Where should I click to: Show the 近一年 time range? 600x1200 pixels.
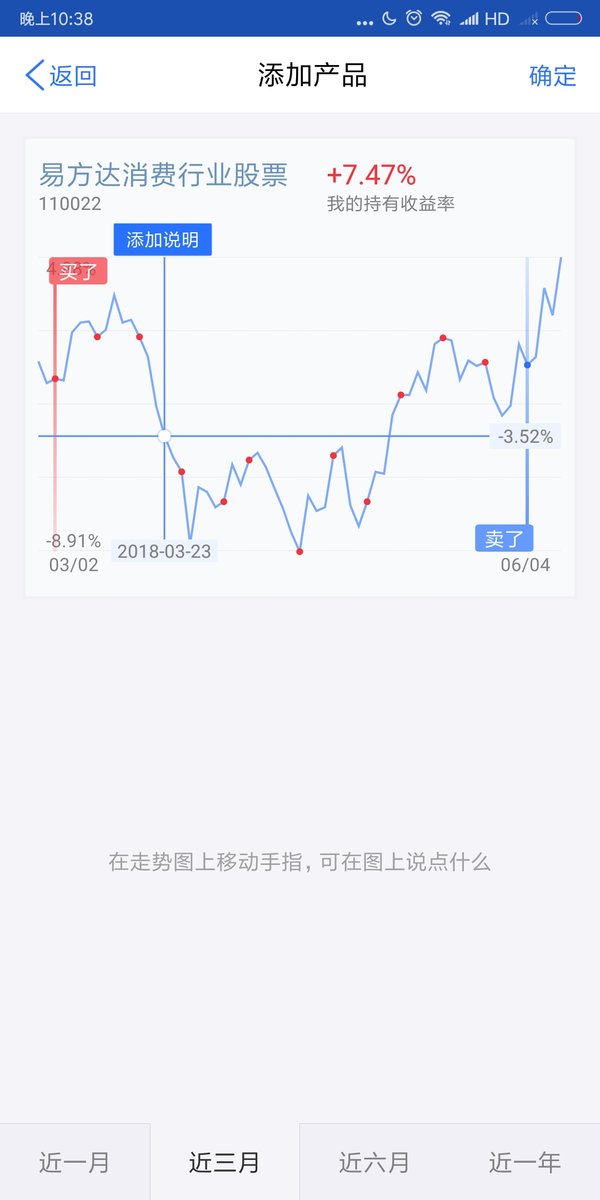click(525, 1162)
